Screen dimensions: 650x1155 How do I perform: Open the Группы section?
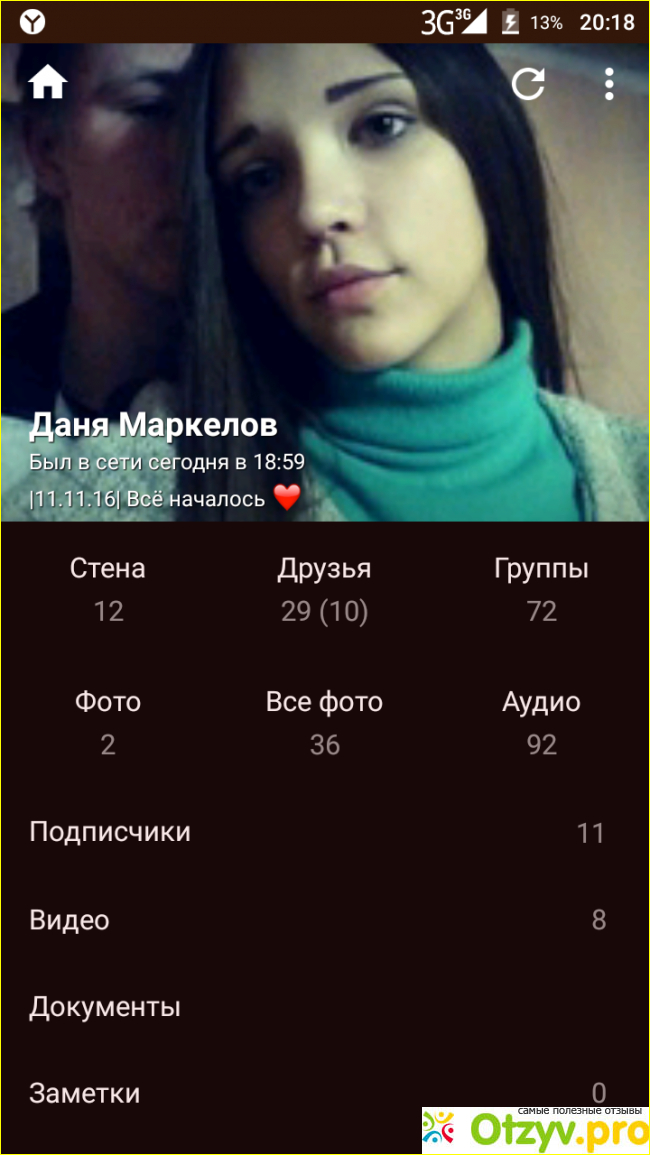tap(541, 589)
